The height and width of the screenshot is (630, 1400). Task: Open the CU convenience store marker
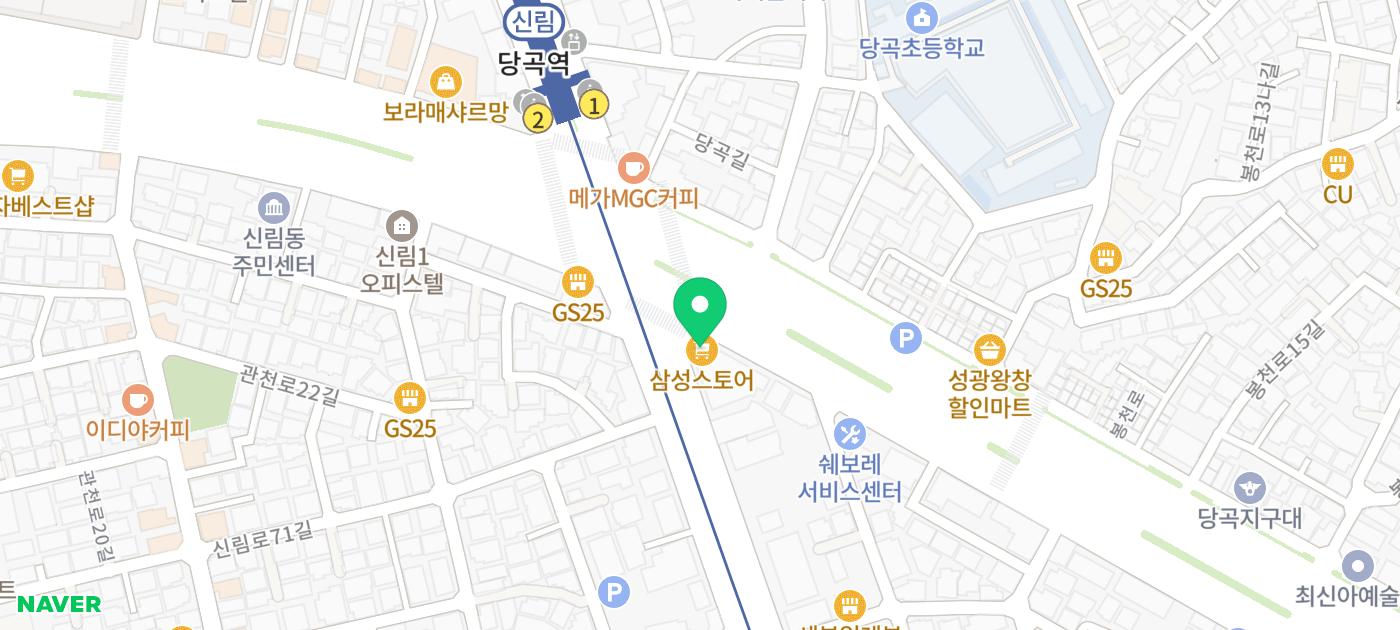1337,163
